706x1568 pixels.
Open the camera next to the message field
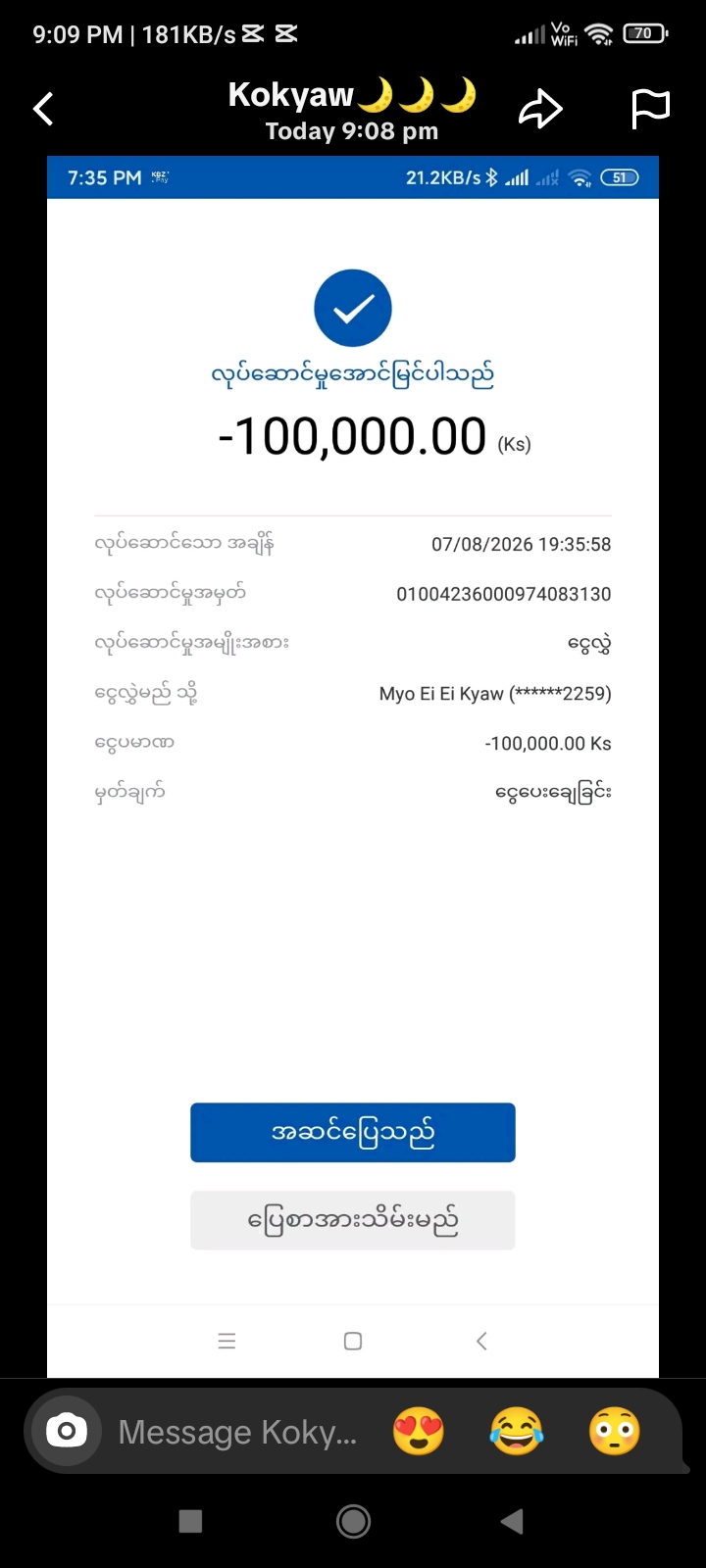tap(67, 1431)
